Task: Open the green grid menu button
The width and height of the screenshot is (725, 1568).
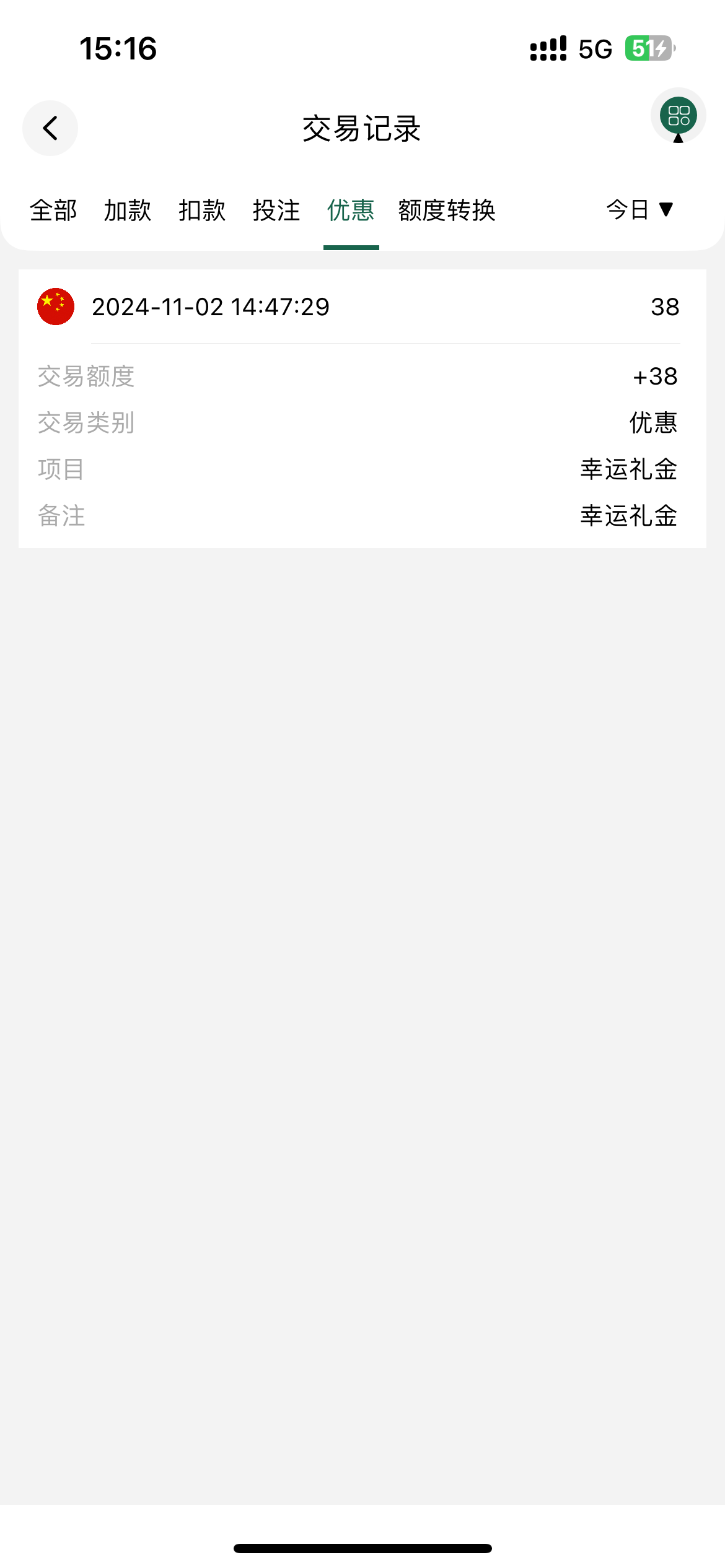Action: point(678,116)
